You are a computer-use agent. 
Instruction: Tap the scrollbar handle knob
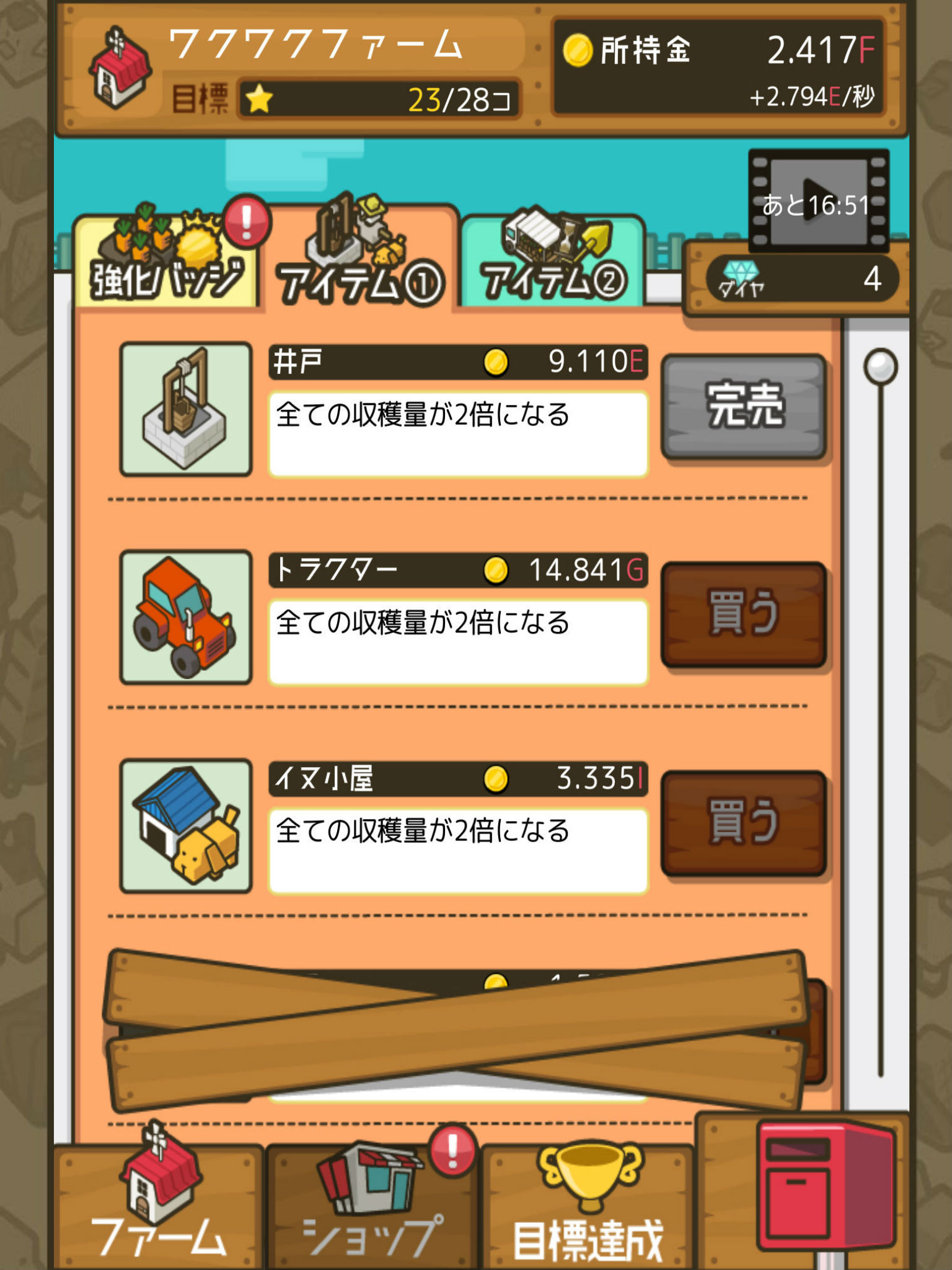pyautogui.click(x=880, y=367)
